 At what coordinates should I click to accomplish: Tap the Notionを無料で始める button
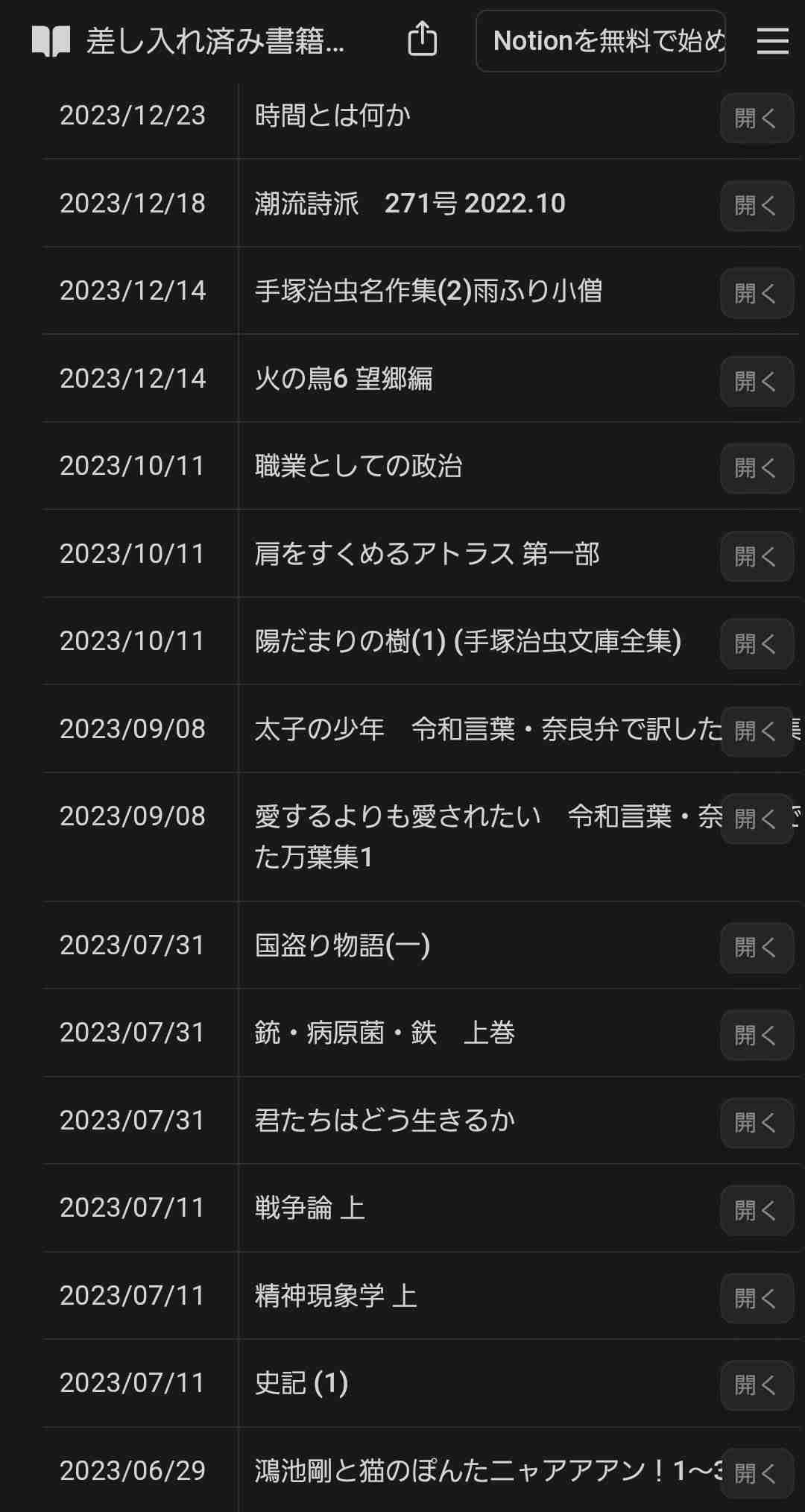601,41
